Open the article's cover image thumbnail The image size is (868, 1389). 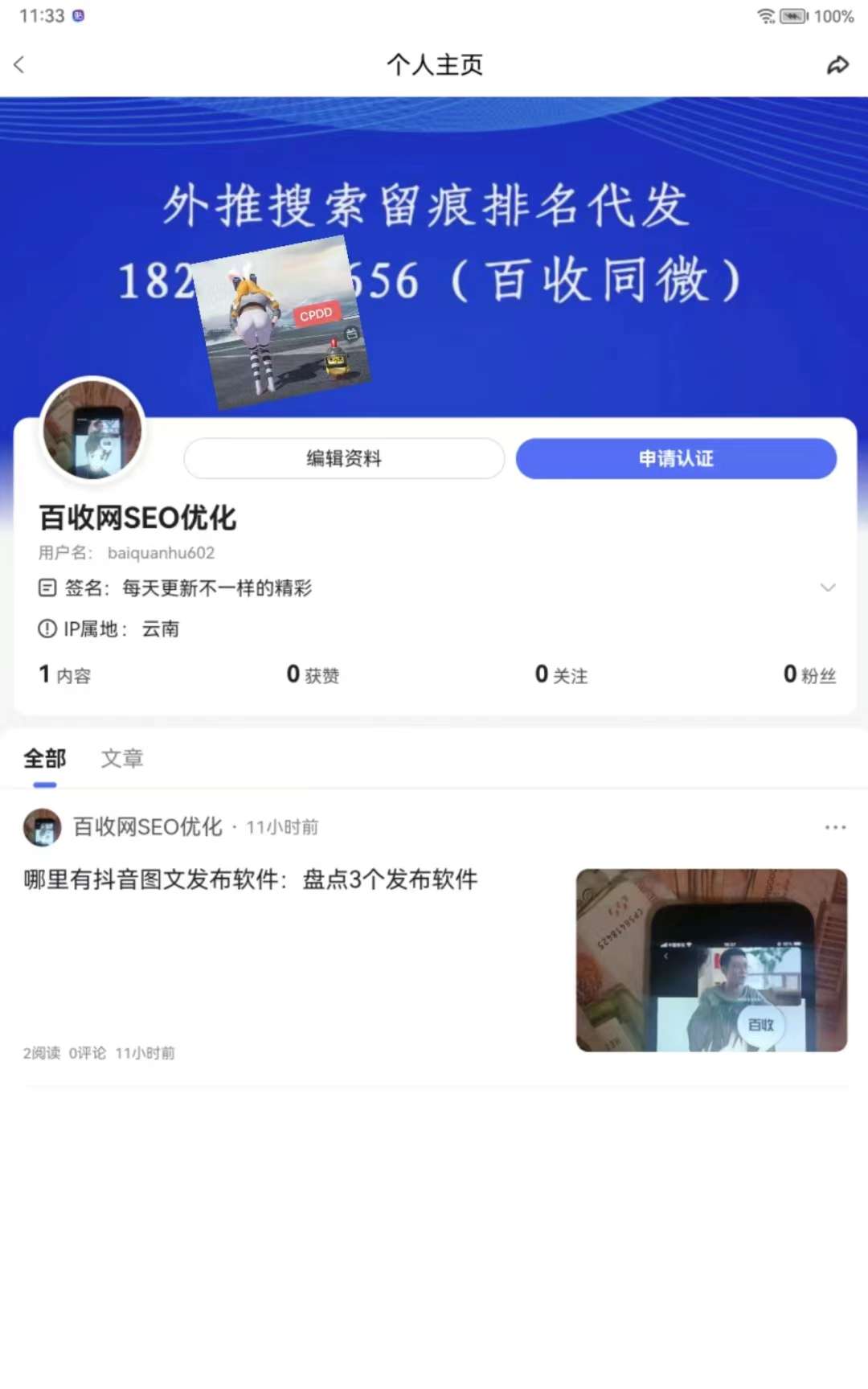(x=711, y=960)
